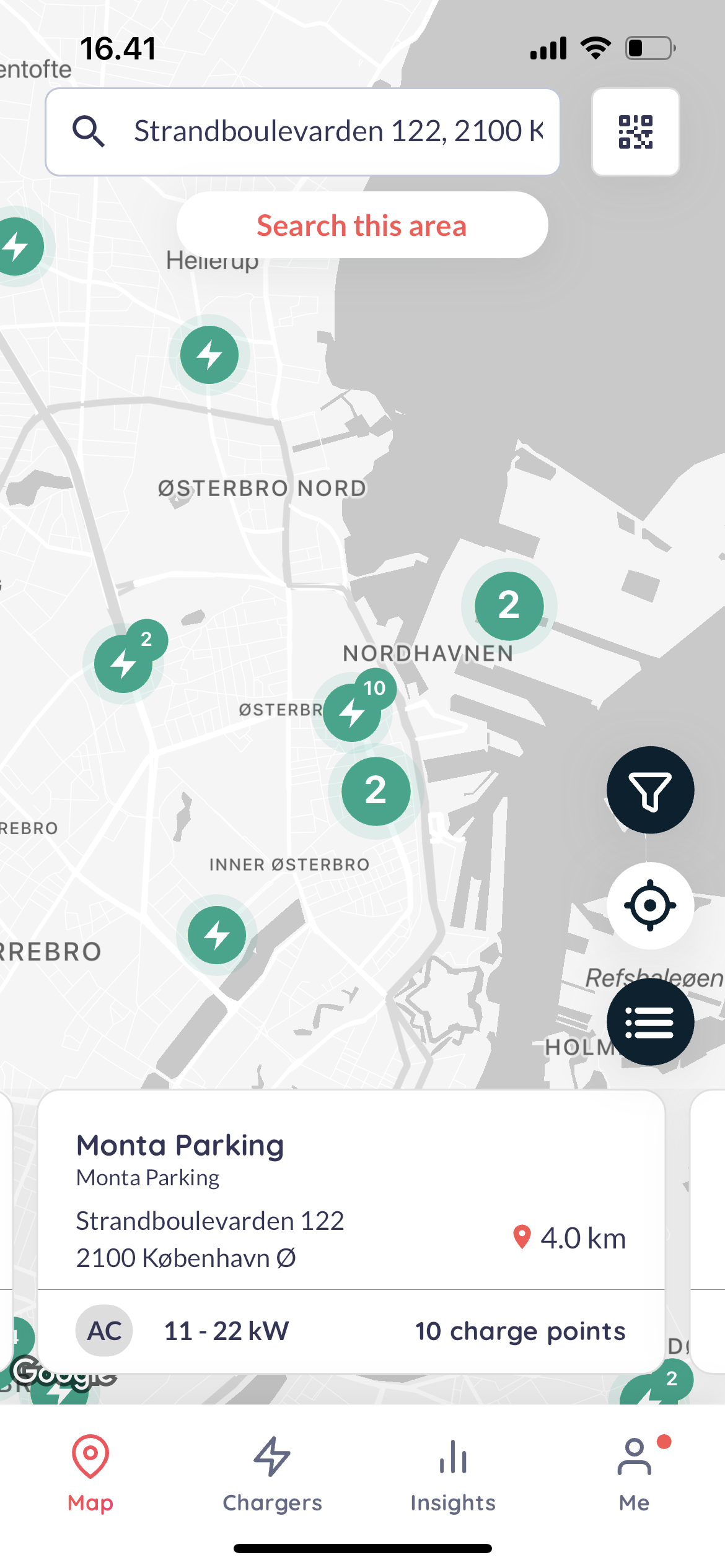Open the QR code scanner
This screenshot has height=1568, width=725.
[635, 132]
